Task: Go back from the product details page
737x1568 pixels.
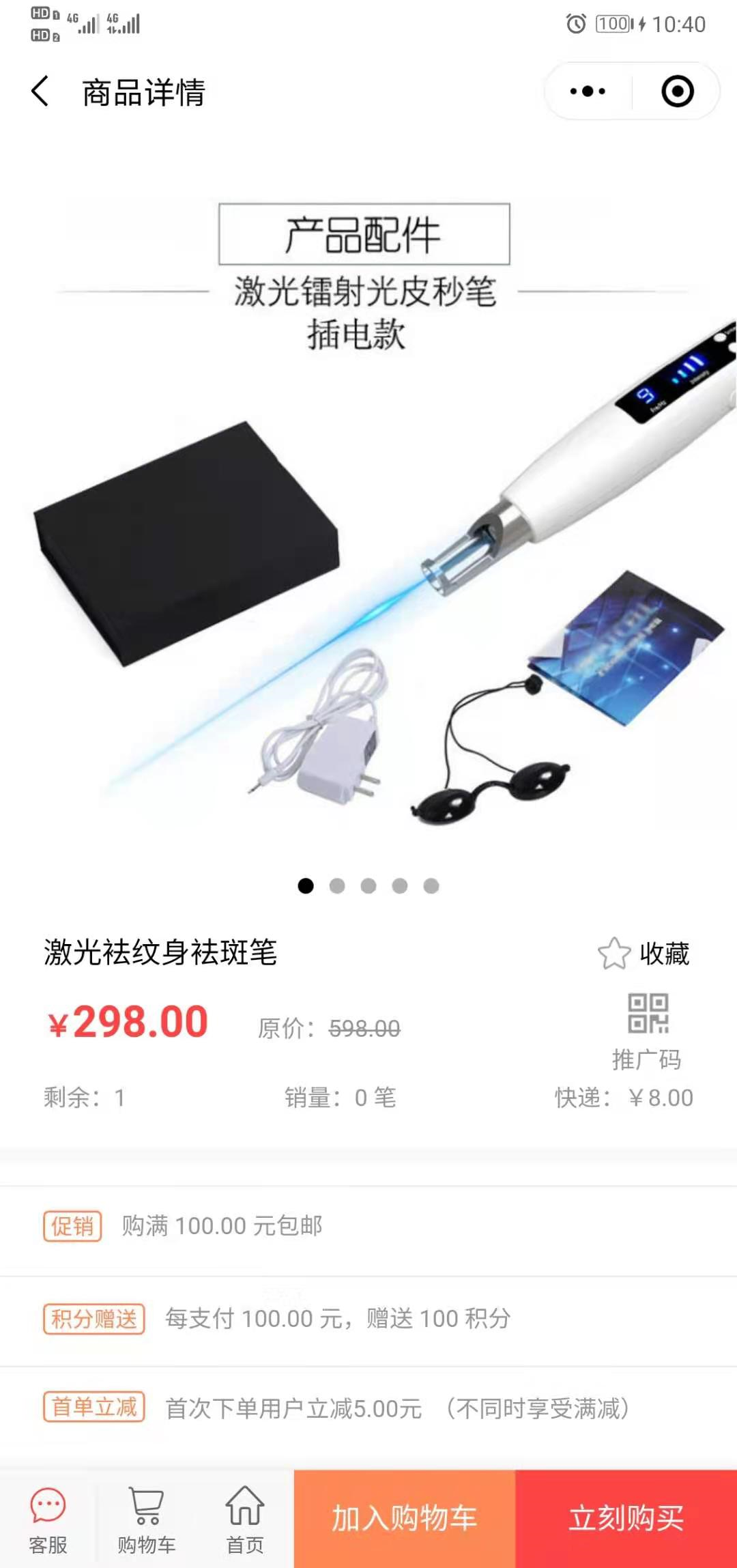Action: click(x=41, y=91)
